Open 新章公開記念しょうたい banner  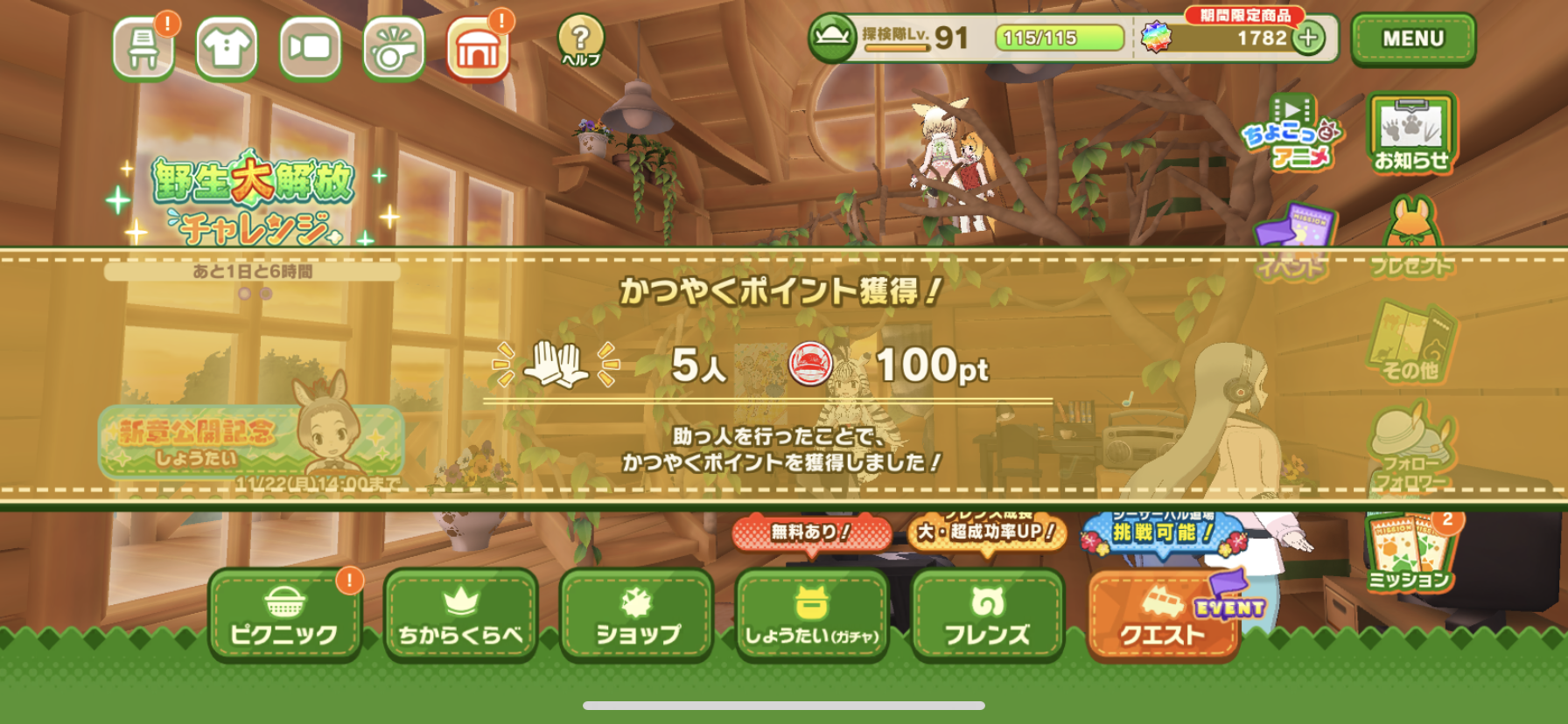[251, 442]
